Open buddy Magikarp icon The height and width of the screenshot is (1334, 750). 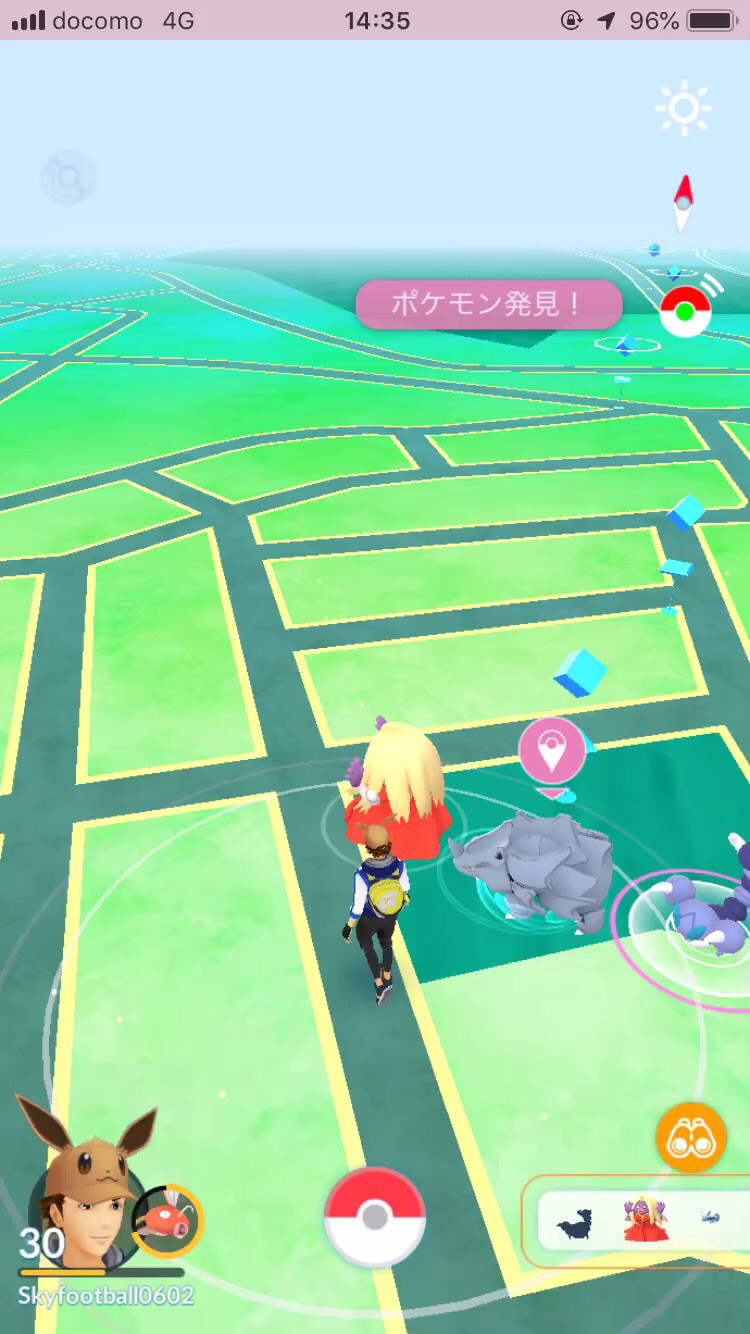coord(167,1221)
